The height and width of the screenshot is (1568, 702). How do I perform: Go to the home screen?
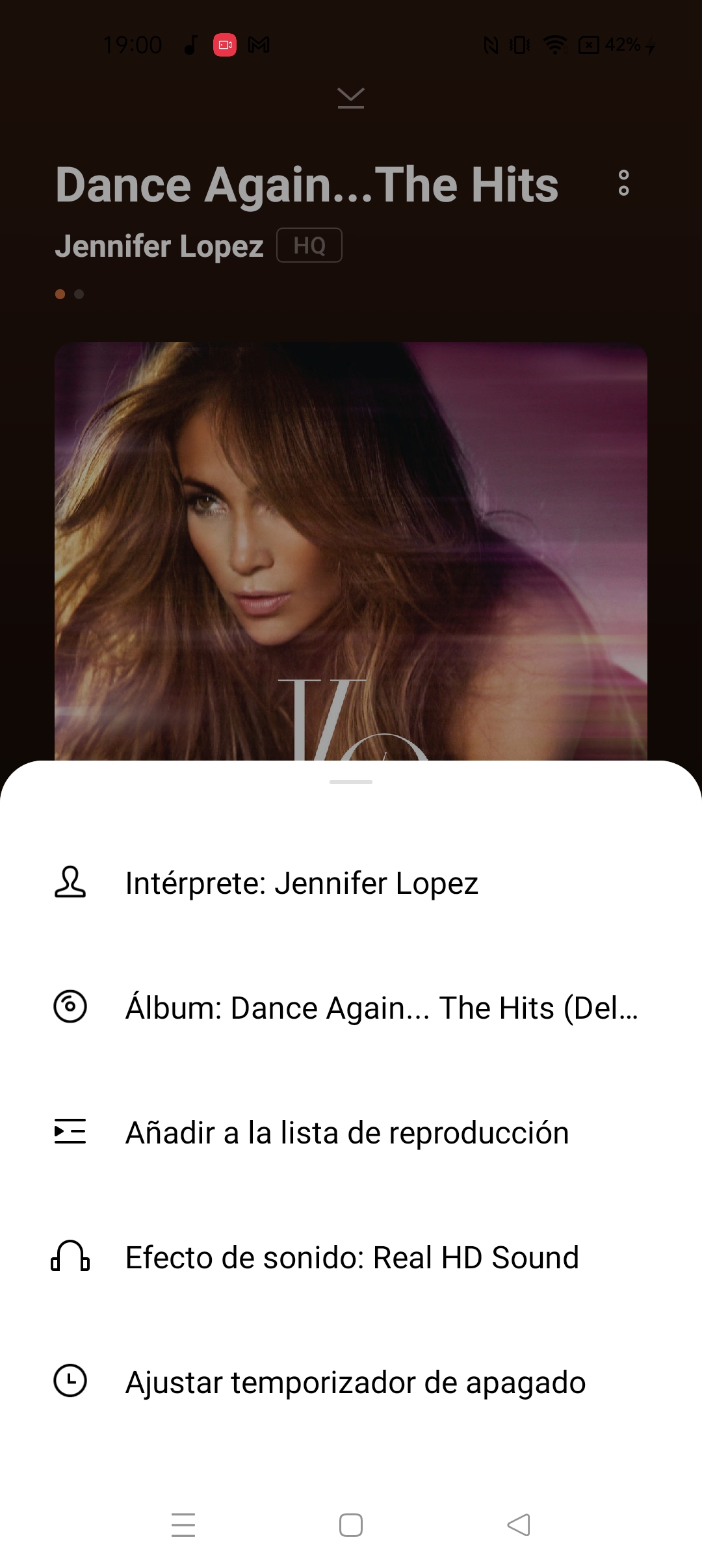pos(351,1524)
